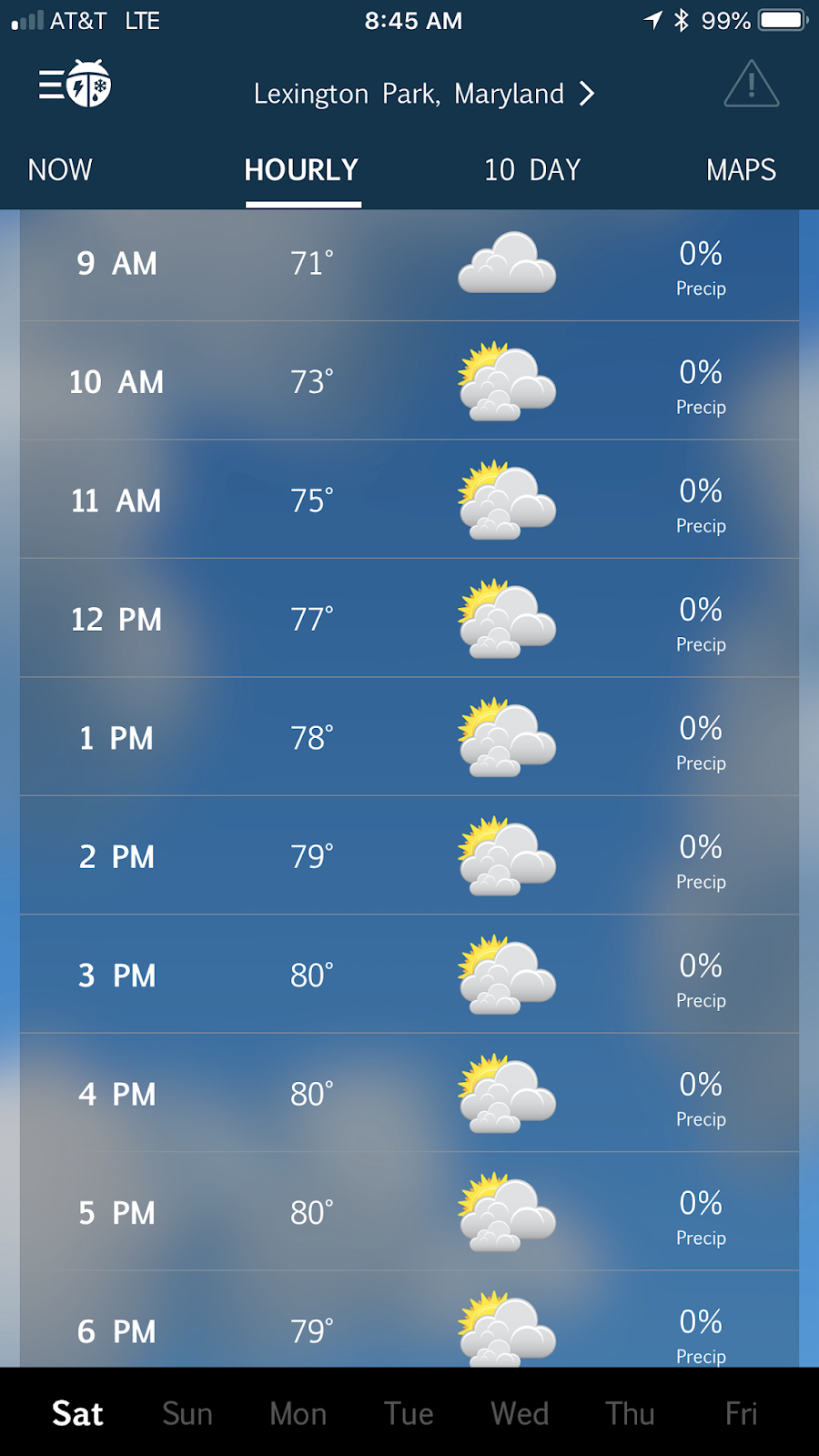
Task: Open the Weather Bug menu drawer
Action: coord(75,85)
